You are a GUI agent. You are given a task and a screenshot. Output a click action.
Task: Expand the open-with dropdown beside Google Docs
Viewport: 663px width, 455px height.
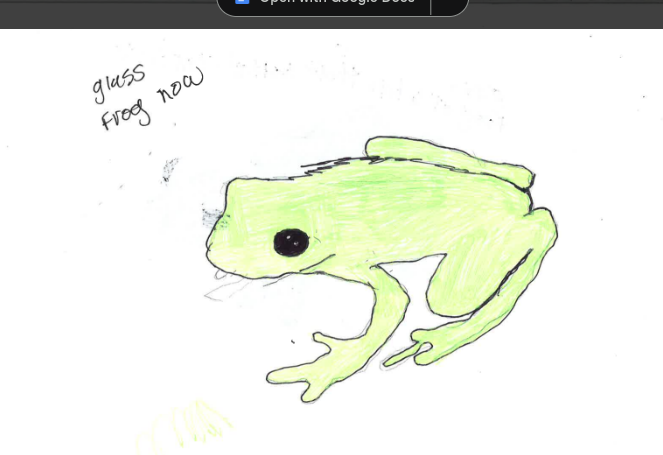coord(449,4)
